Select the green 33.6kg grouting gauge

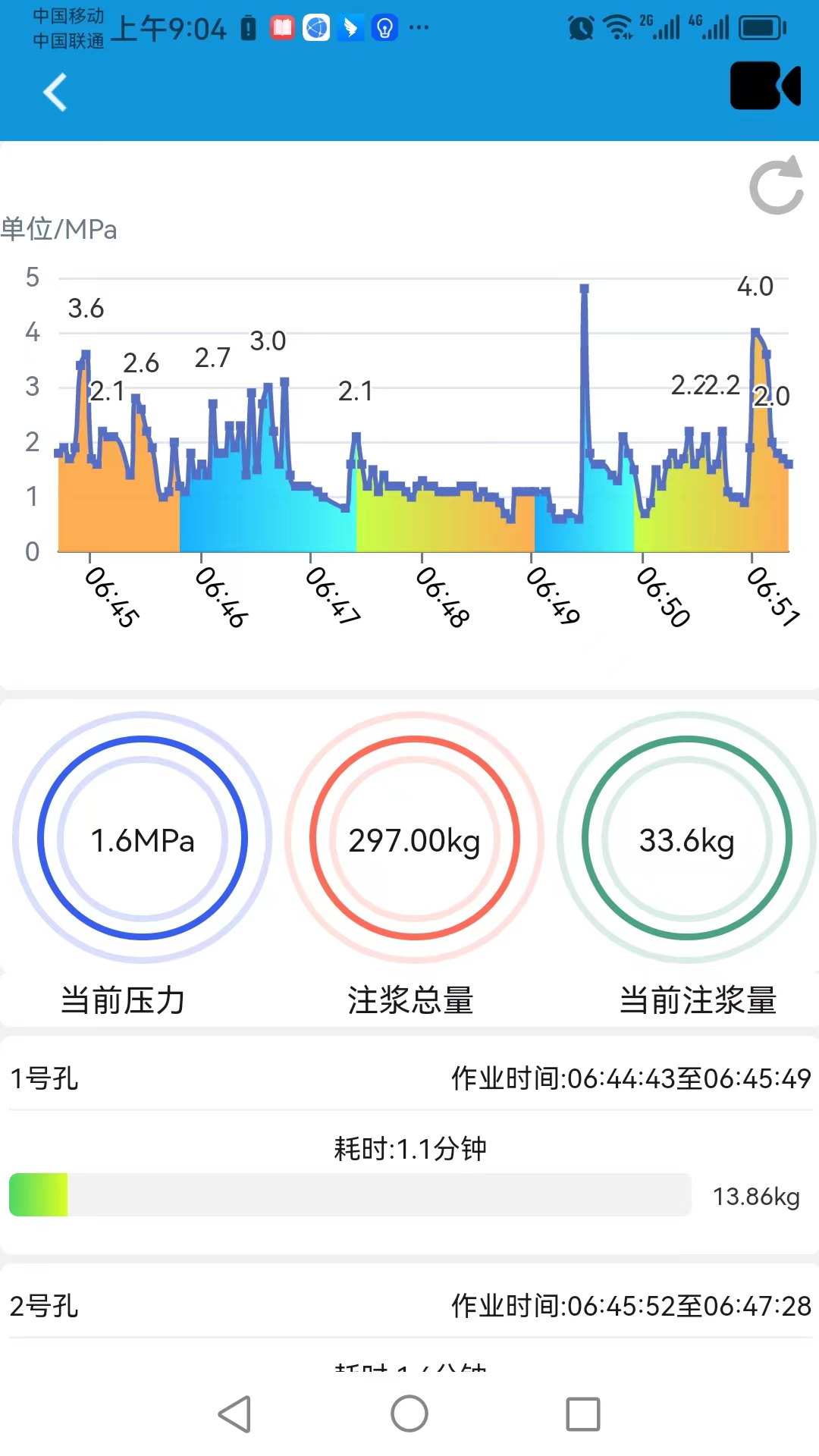coord(685,840)
